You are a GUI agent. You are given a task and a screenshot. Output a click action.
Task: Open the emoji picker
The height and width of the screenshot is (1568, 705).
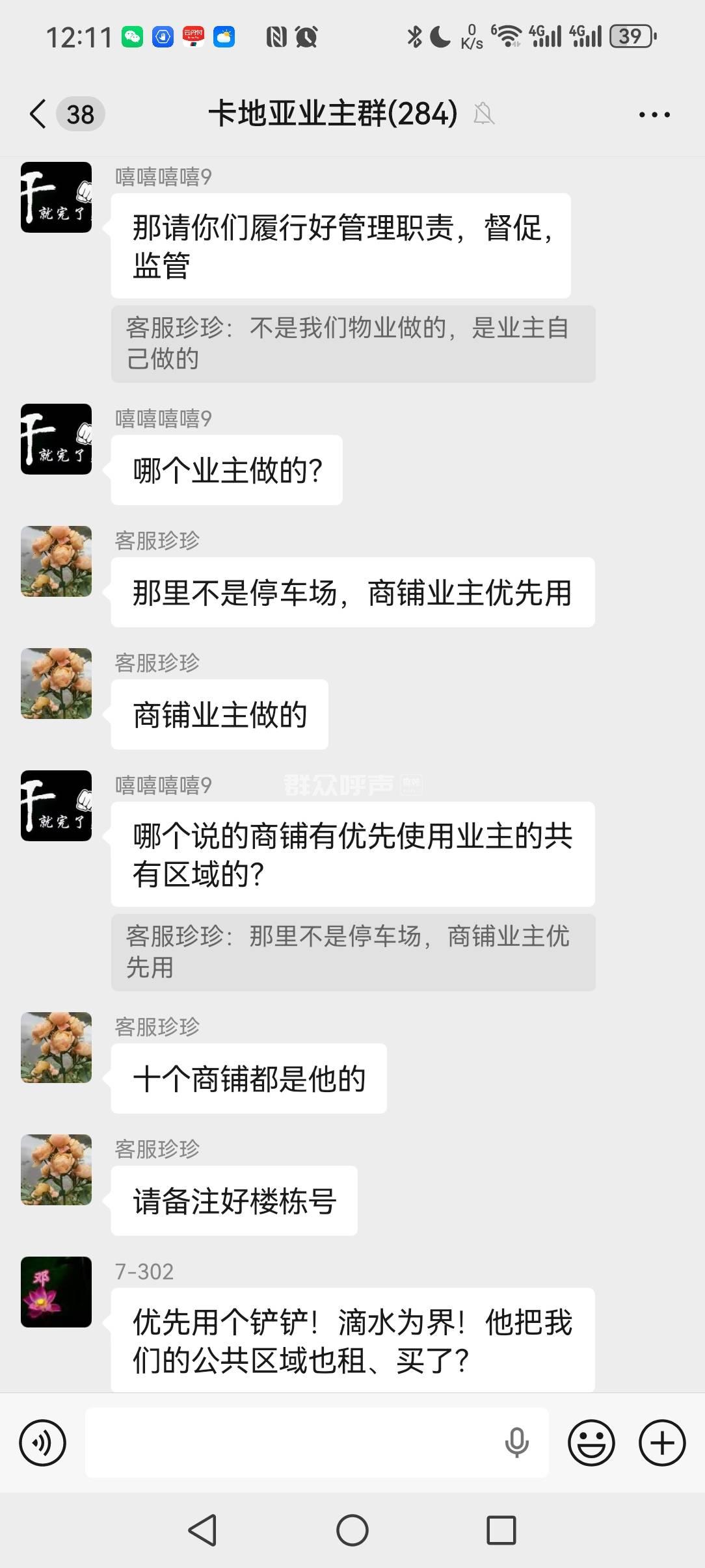click(x=591, y=1443)
